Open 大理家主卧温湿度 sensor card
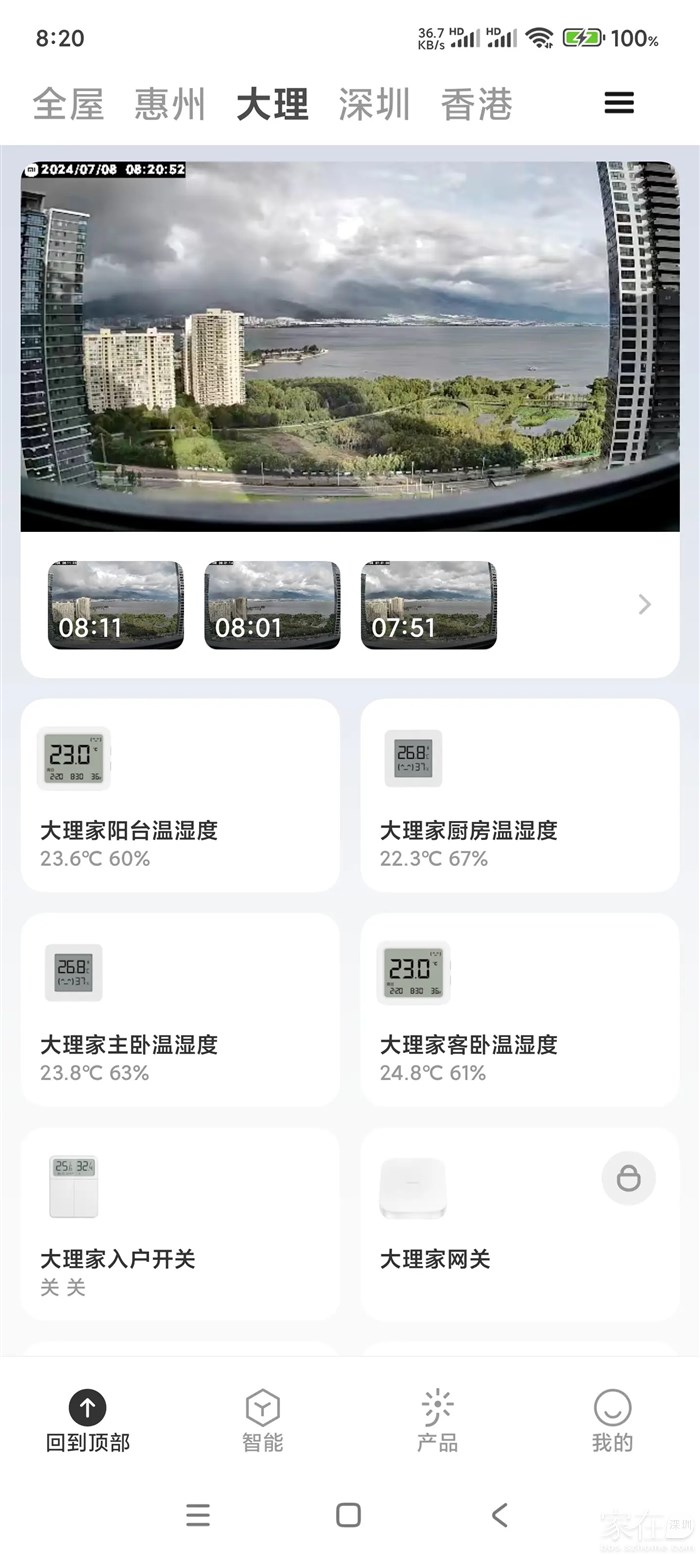 (x=180, y=1009)
